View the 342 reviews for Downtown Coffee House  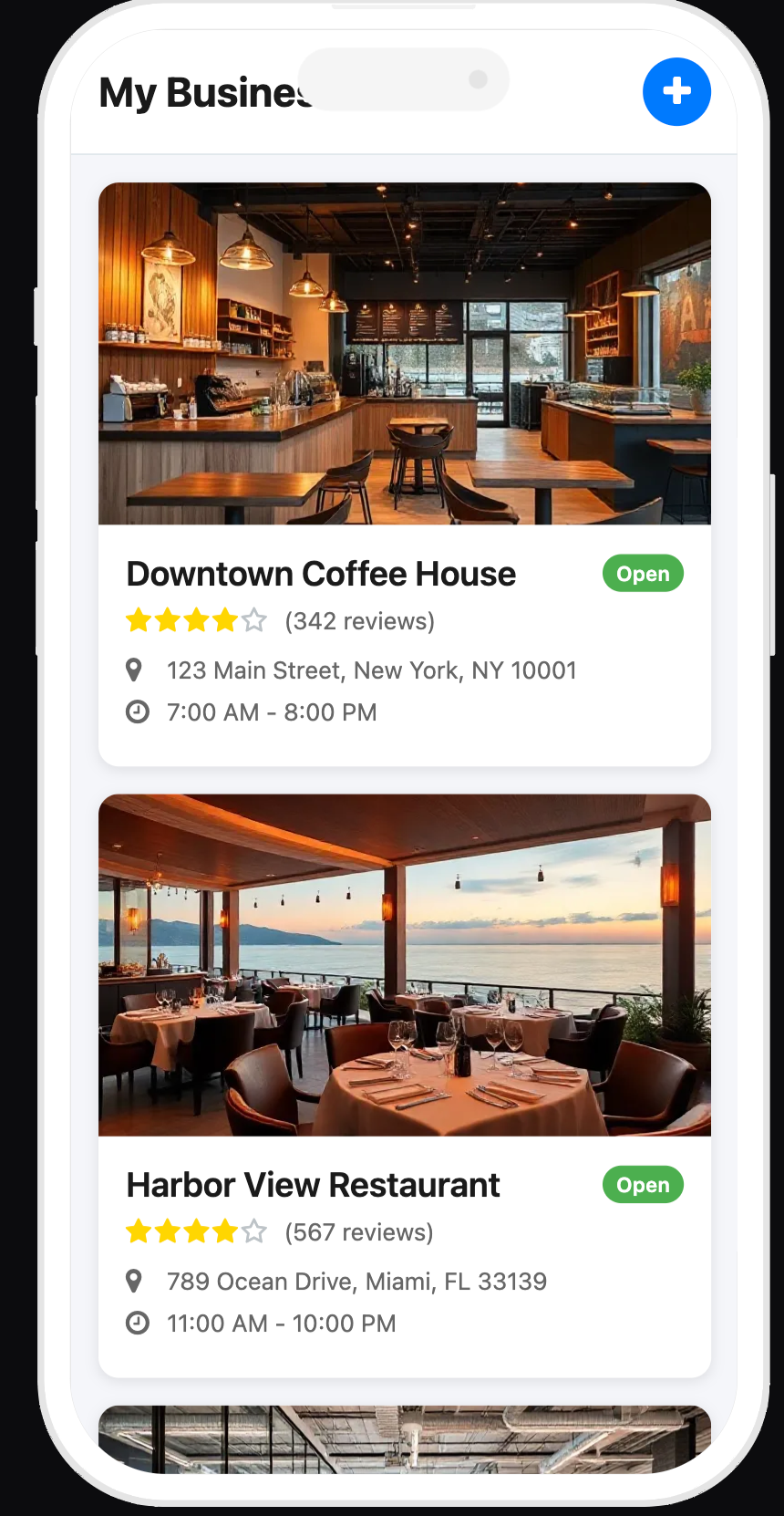361,620
